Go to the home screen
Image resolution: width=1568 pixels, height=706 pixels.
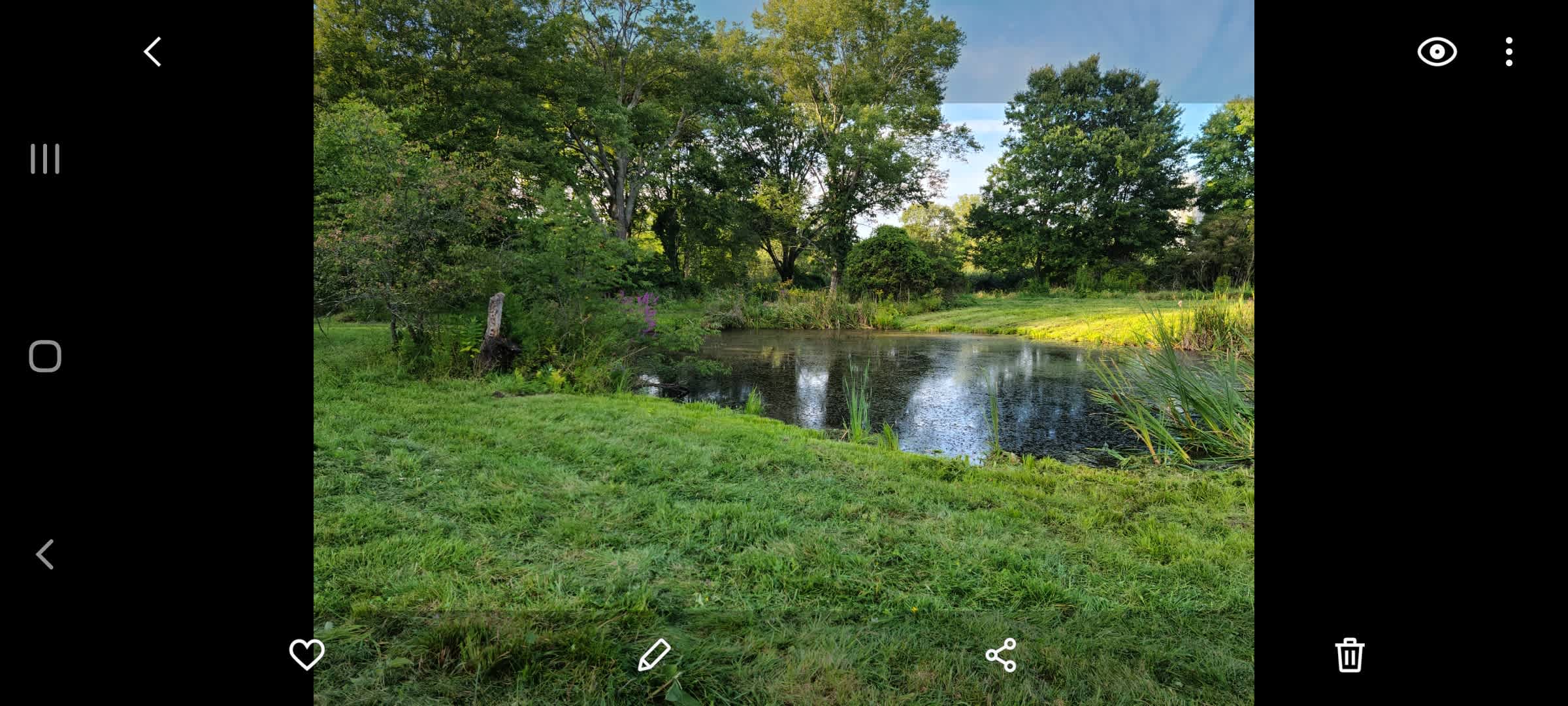[x=44, y=356]
